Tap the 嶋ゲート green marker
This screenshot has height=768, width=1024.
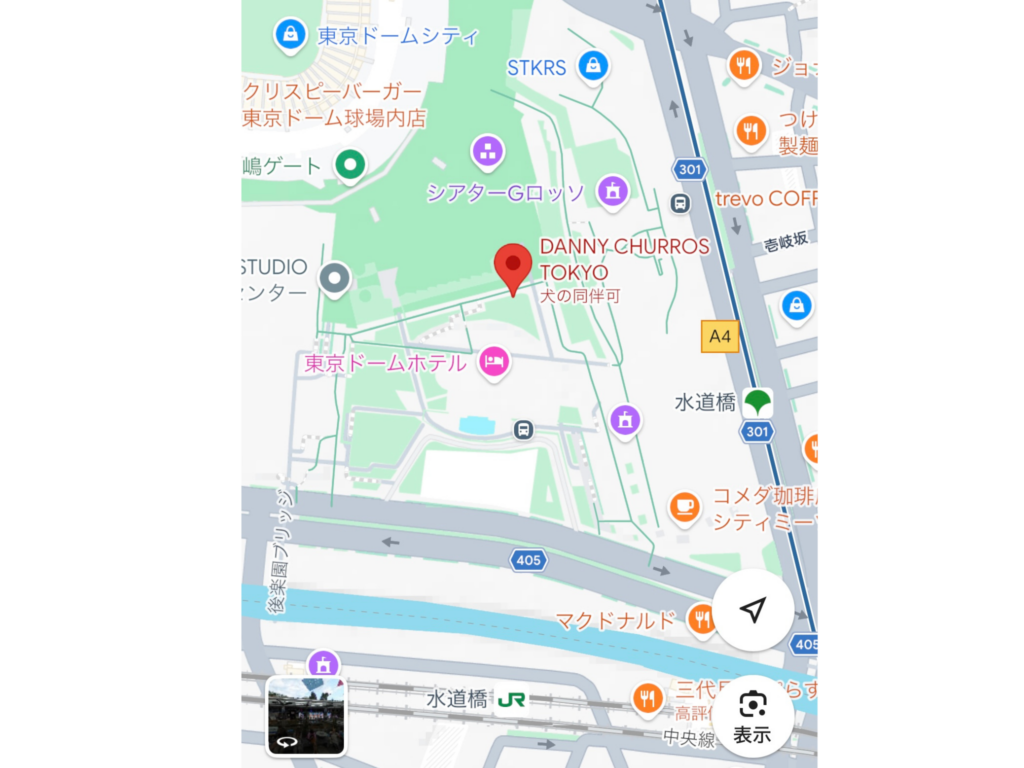point(350,165)
